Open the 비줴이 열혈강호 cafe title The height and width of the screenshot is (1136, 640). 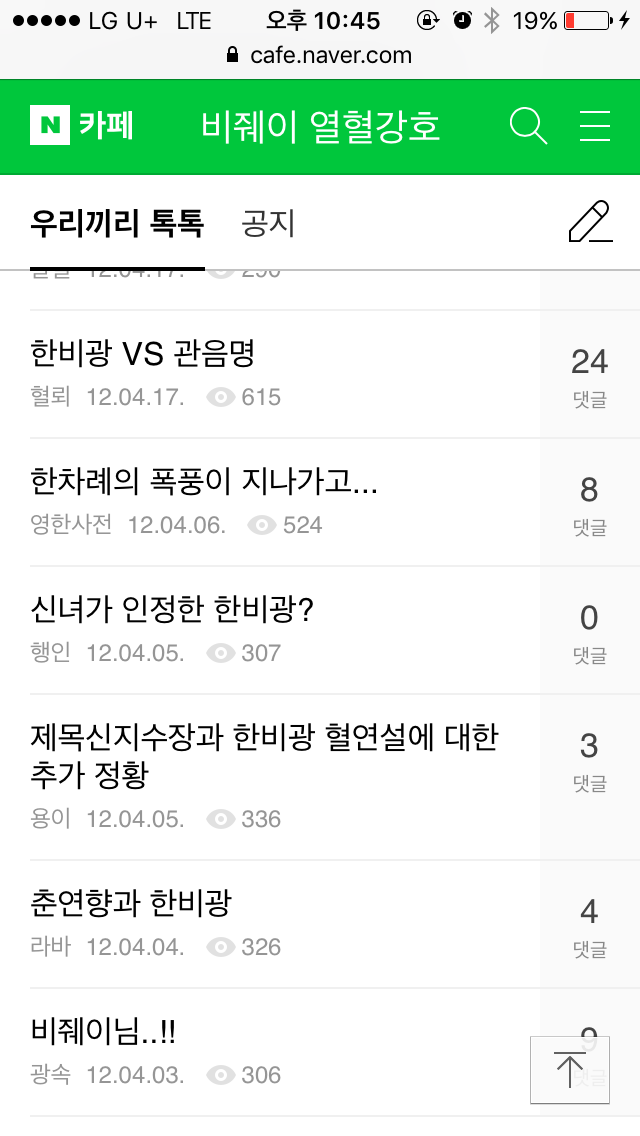(320, 127)
